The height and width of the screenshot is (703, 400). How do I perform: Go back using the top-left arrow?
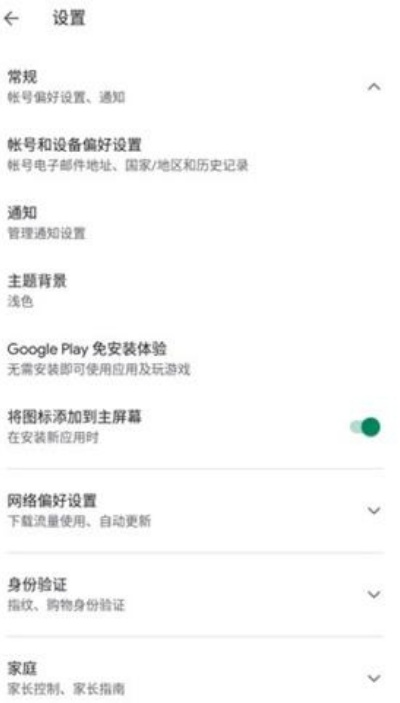[11, 18]
